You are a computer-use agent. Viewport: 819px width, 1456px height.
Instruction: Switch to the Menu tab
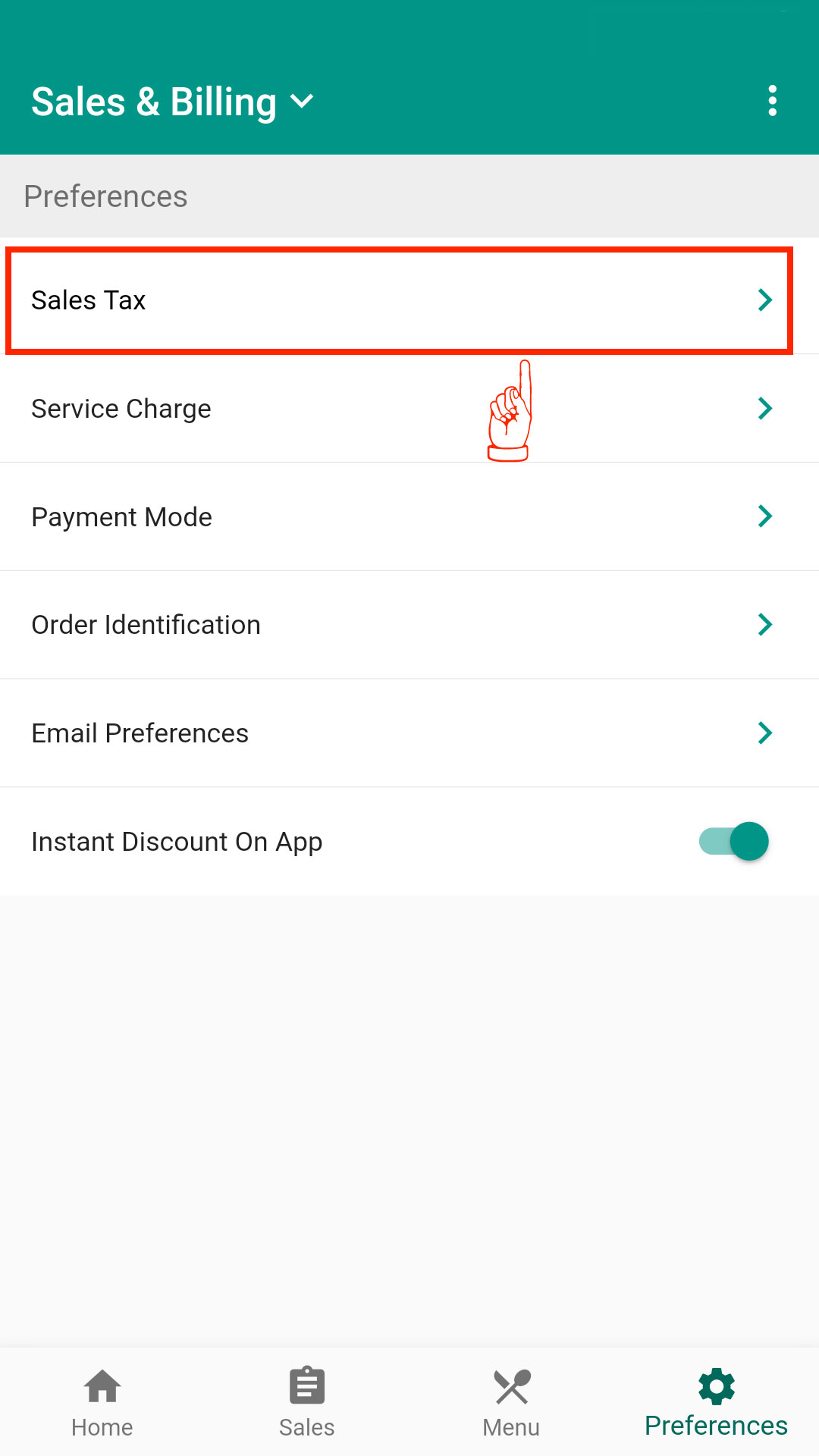512,1403
